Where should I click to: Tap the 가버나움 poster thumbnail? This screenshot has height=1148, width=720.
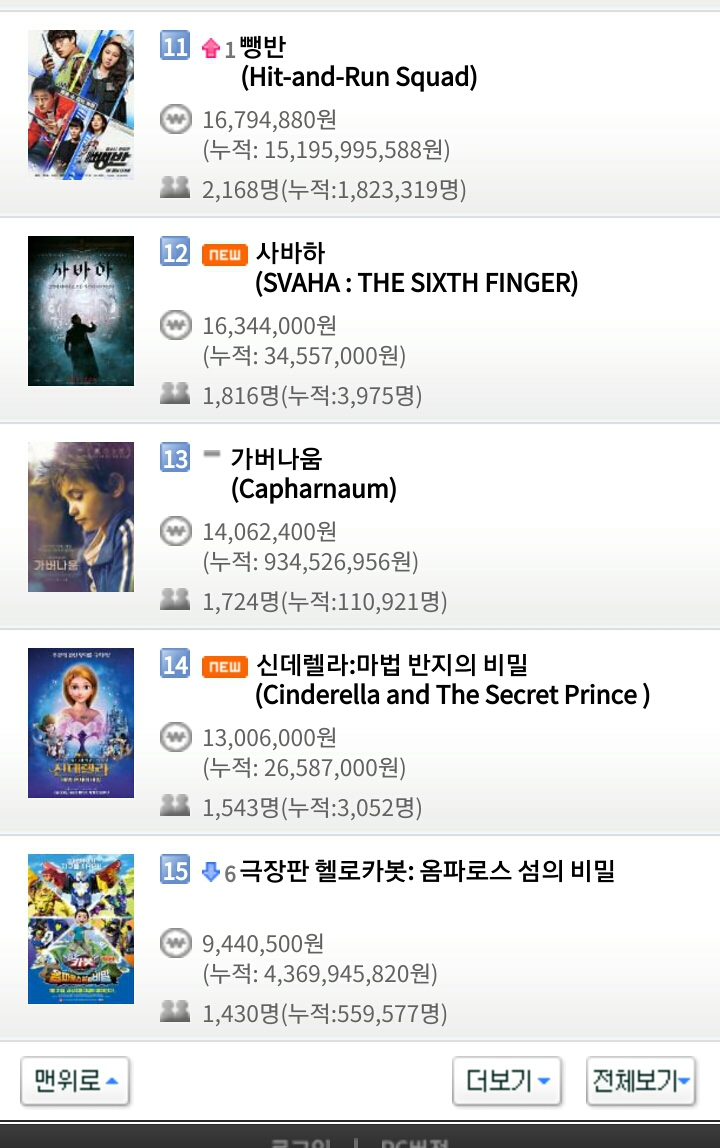point(81,517)
